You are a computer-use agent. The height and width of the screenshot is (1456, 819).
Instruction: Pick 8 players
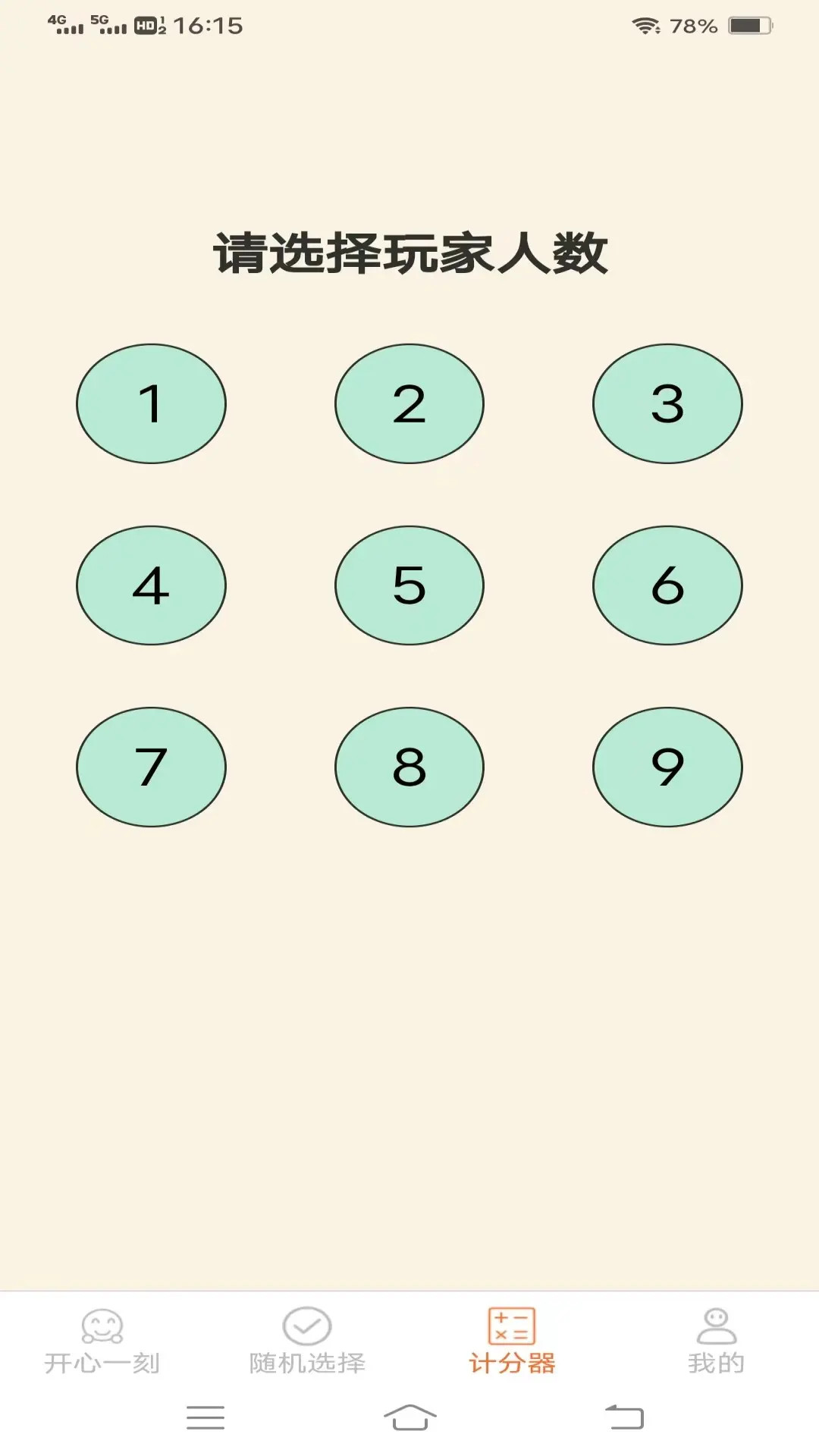coord(409,767)
